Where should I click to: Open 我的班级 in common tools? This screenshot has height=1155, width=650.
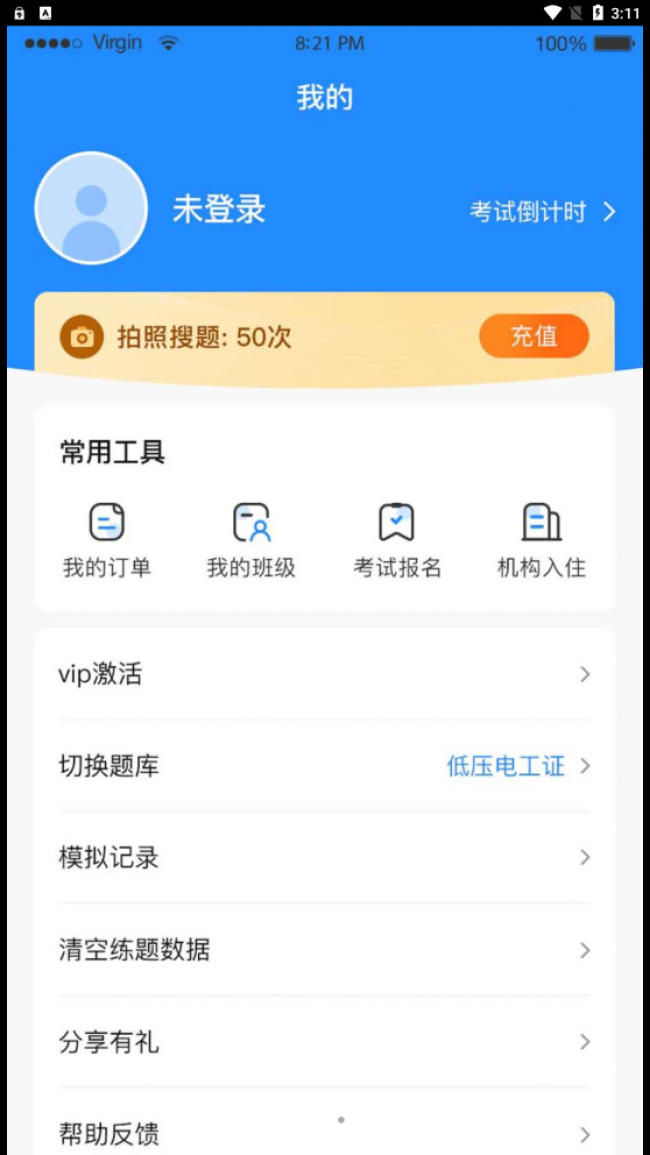251,540
